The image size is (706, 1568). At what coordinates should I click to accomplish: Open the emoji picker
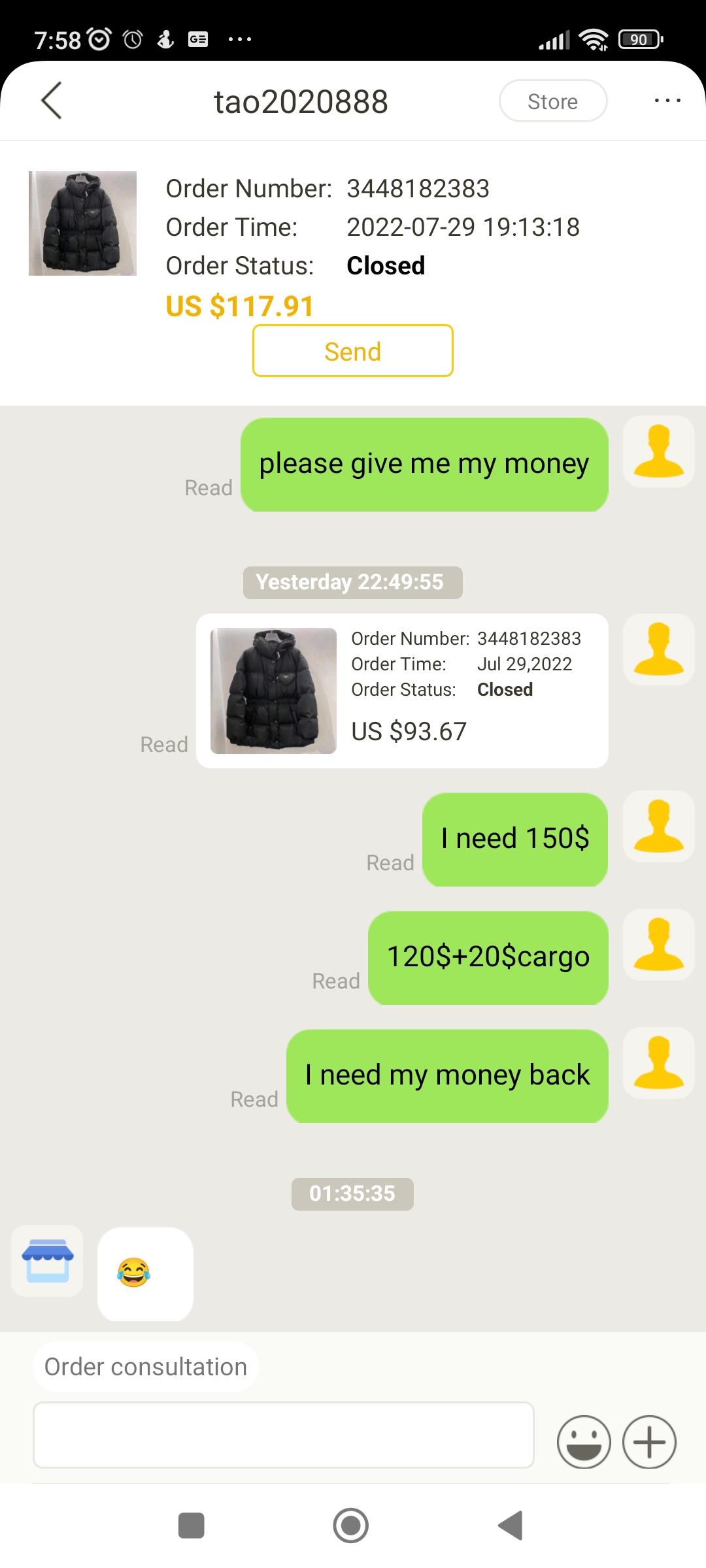pos(584,1442)
